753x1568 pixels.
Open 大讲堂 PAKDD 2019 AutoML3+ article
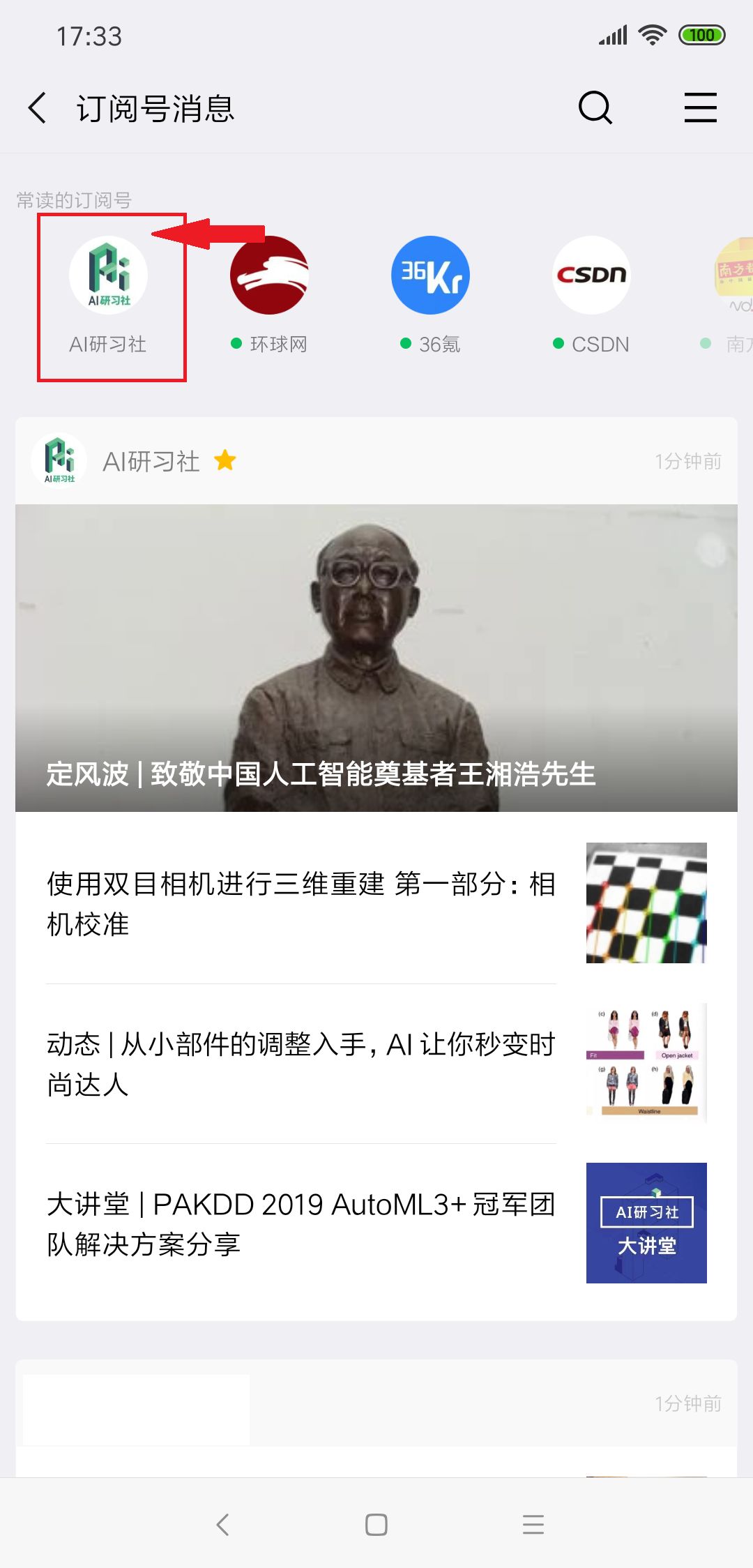301,1223
